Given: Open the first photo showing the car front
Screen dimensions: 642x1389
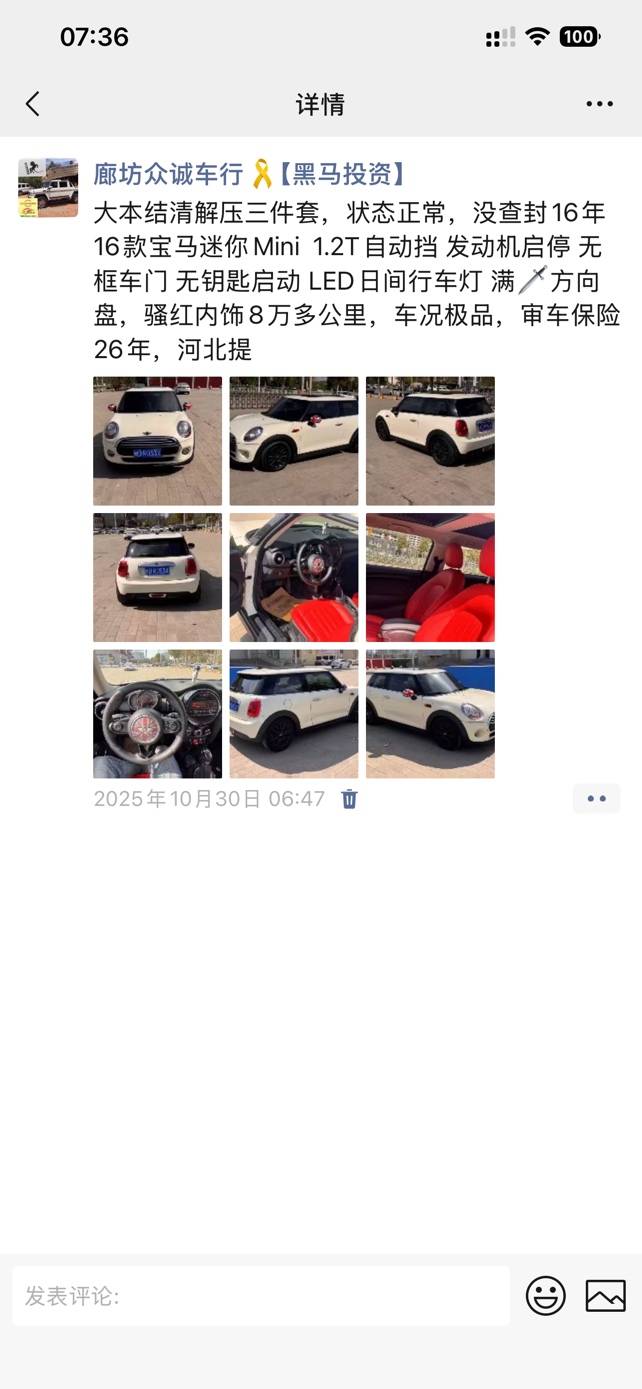Looking at the screenshot, I should click(x=158, y=441).
